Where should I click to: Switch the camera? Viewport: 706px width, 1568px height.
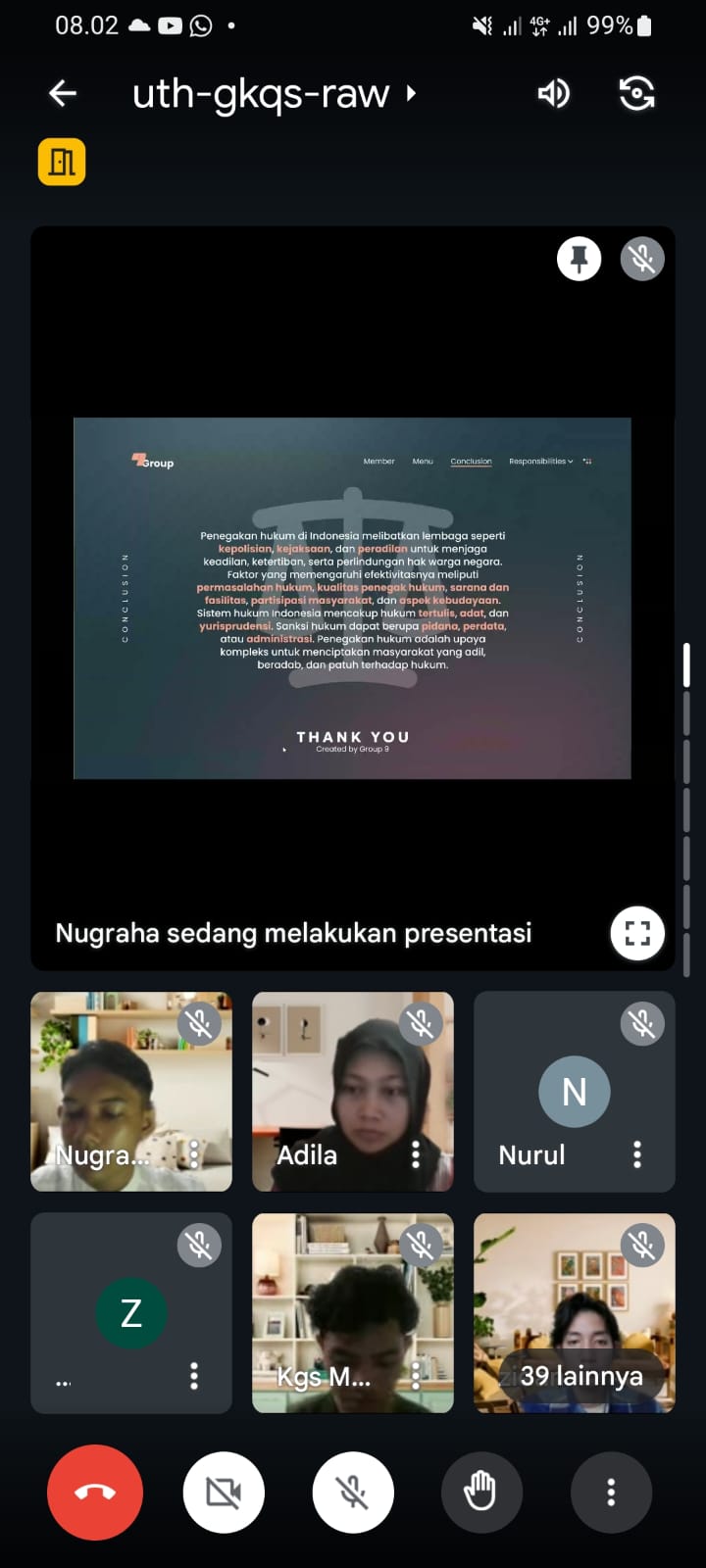pos(637,93)
